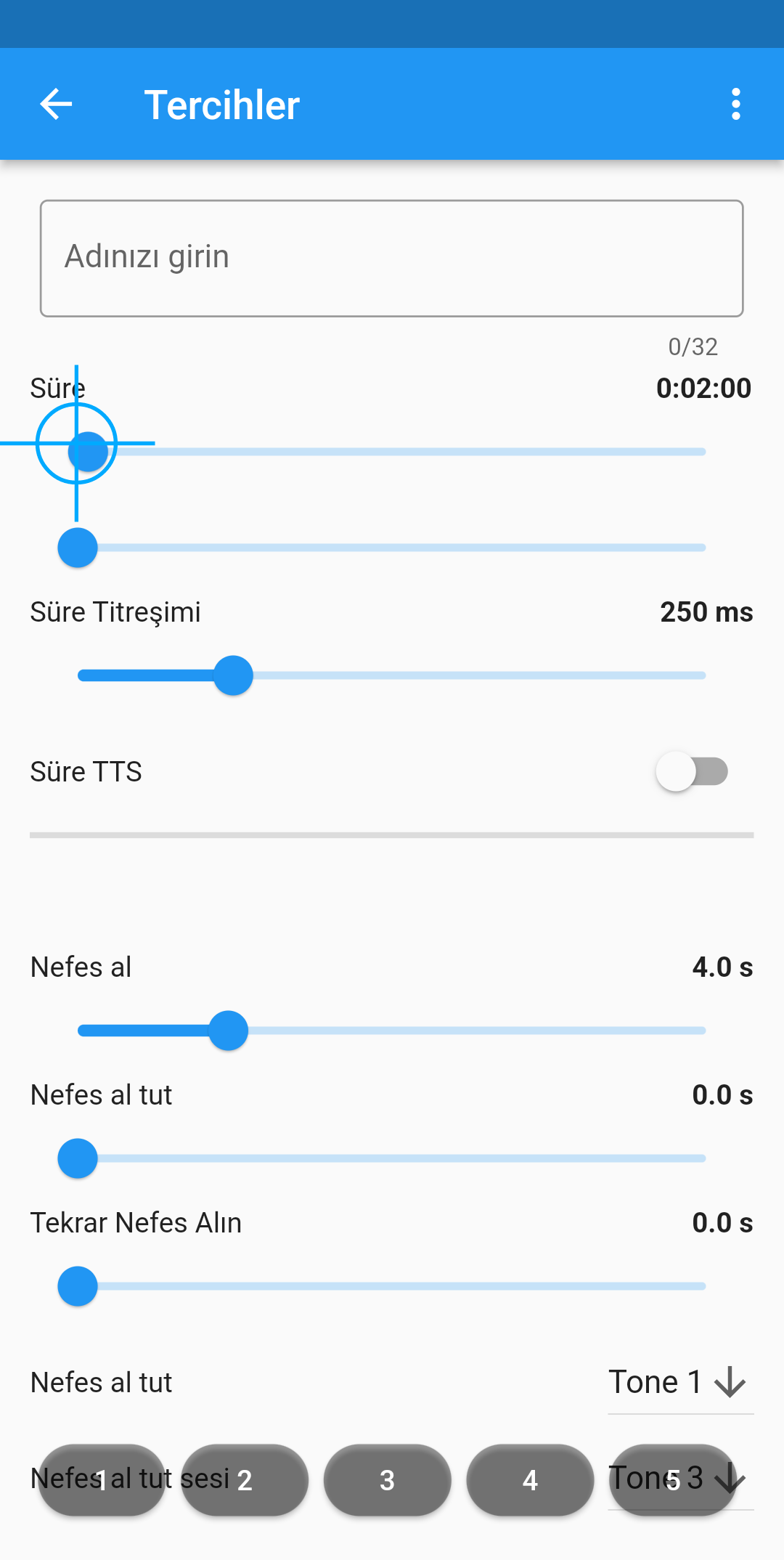
Task: Open the three-dot overflow menu
Action: pos(735,105)
